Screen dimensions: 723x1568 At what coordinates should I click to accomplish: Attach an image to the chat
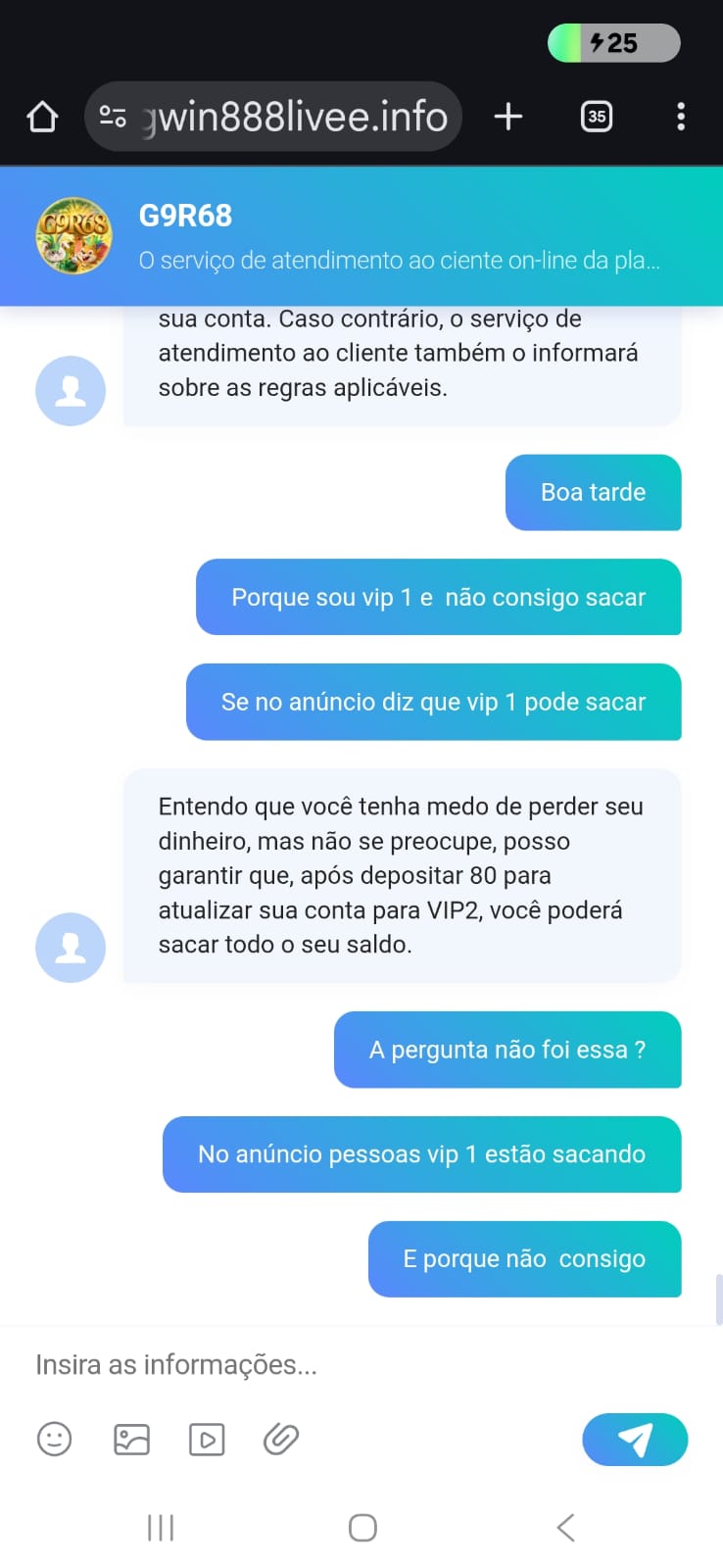pos(131,1439)
